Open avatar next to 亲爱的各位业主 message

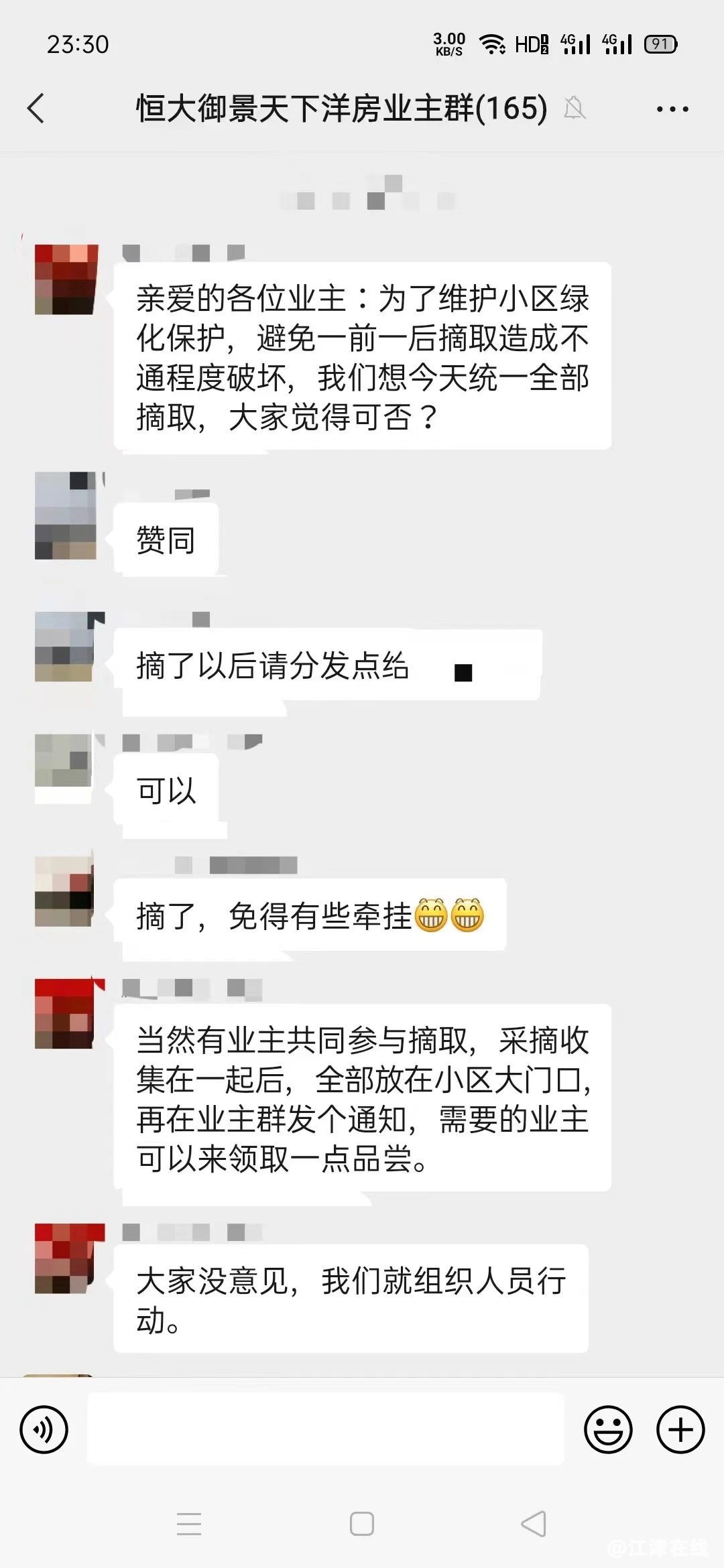66,279
